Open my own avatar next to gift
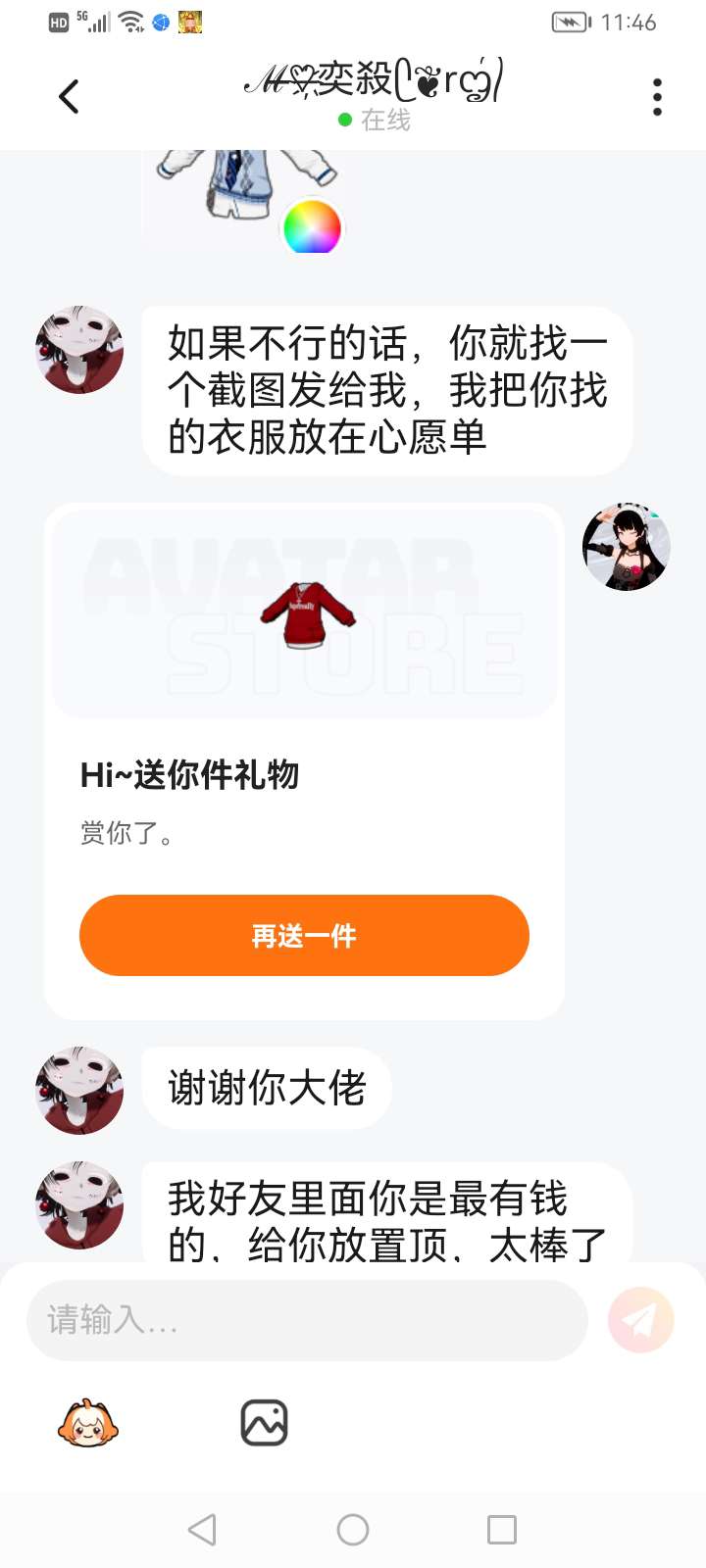Screen dimensions: 706x1568 pos(626,547)
